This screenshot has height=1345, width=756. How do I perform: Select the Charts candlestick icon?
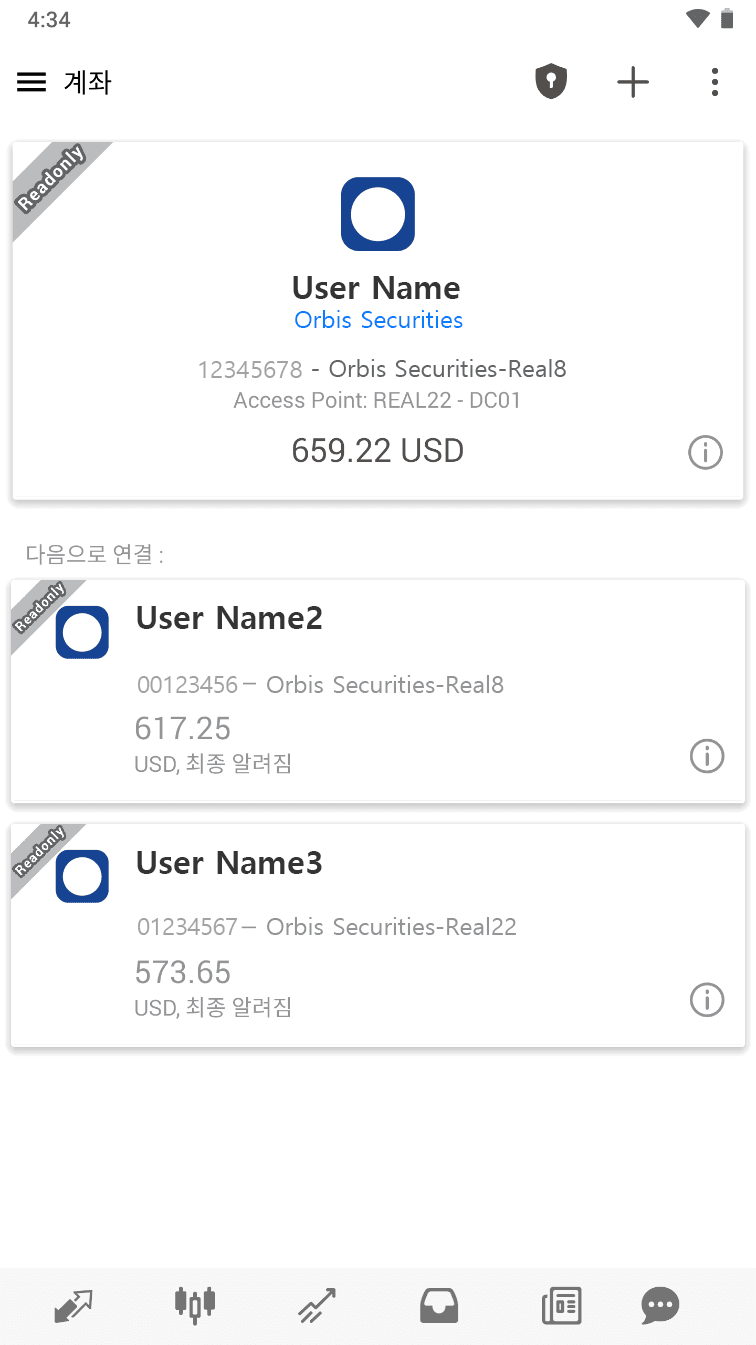click(194, 1305)
